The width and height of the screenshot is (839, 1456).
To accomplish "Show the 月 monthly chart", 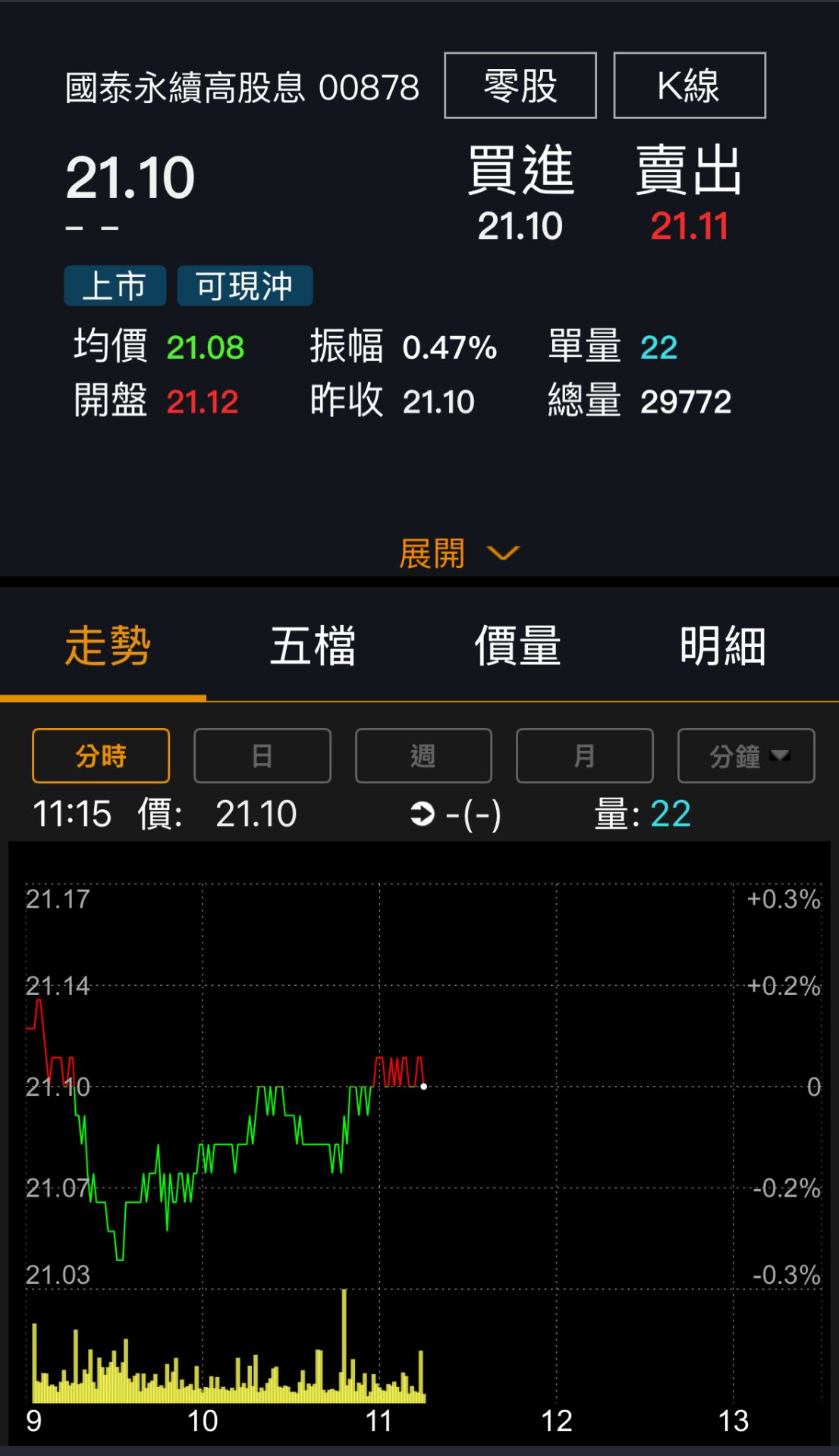I will 585,755.
